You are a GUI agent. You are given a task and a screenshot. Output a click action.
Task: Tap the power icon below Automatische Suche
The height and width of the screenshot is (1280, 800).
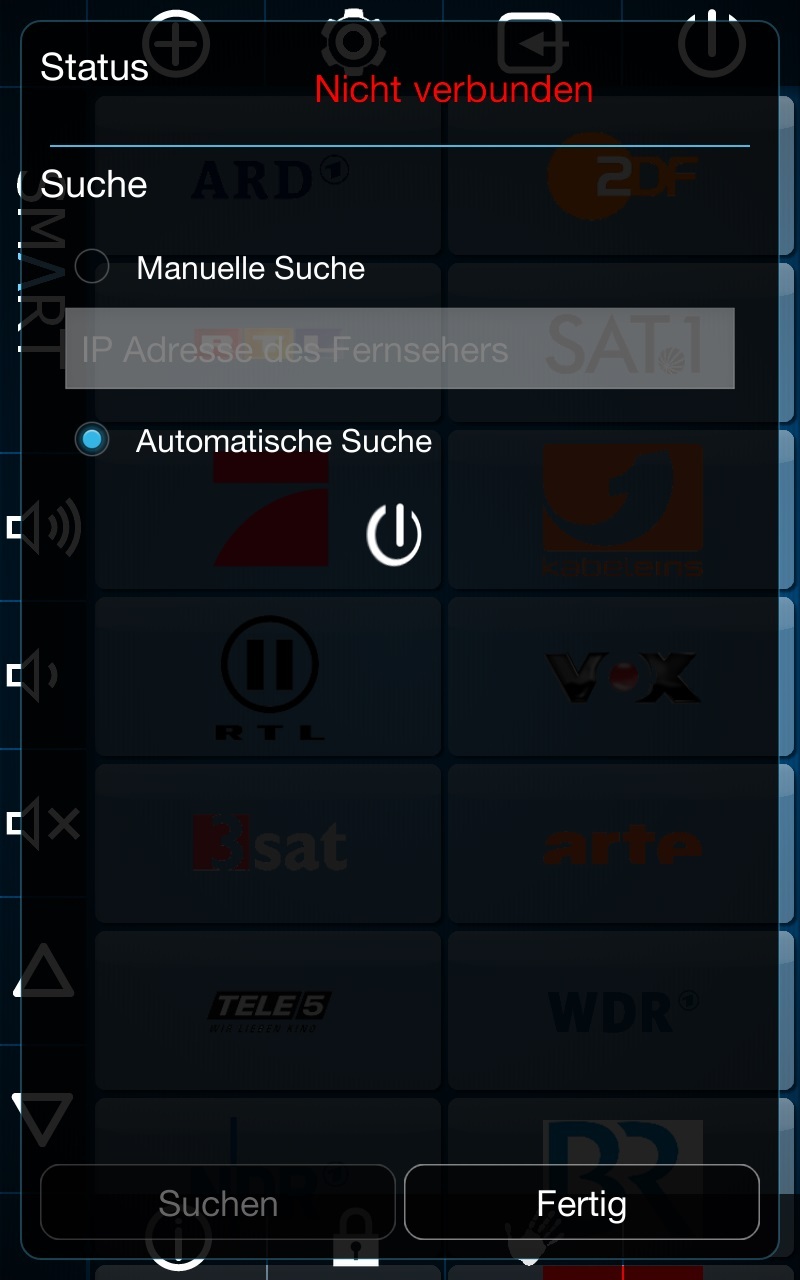394,534
